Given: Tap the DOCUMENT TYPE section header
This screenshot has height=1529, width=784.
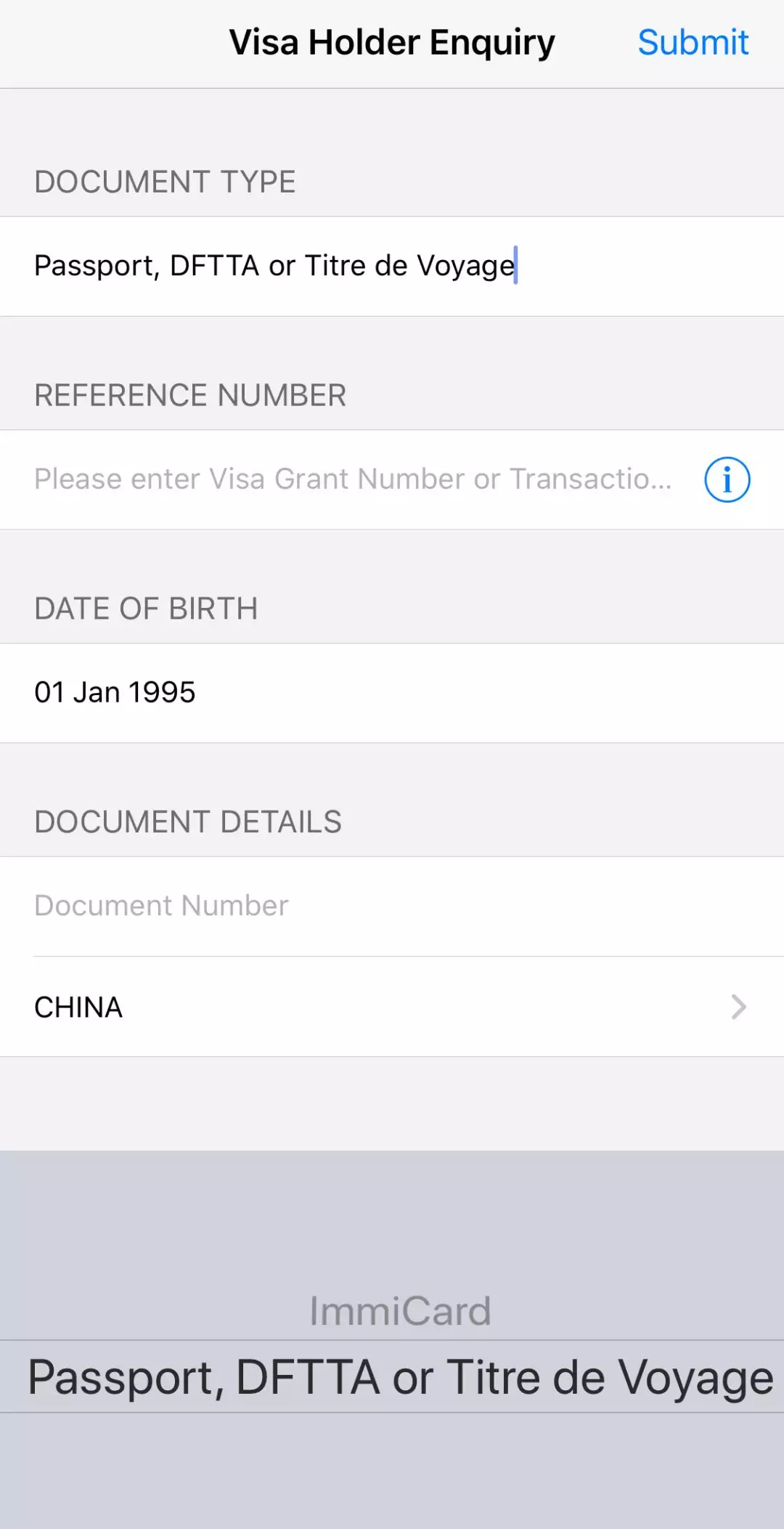Looking at the screenshot, I should point(165,182).
